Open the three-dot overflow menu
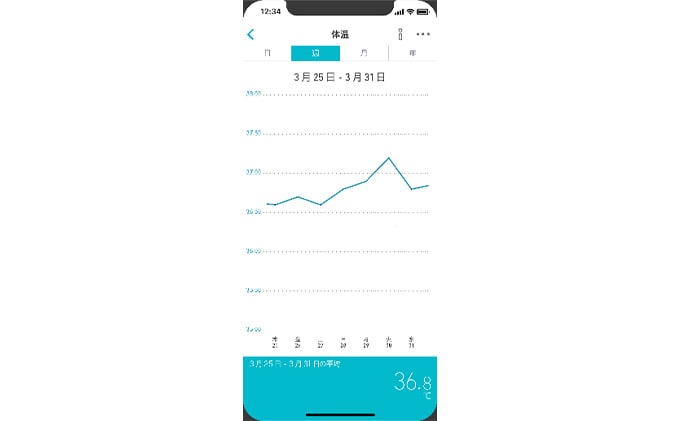The width and height of the screenshot is (680, 421). pyautogui.click(x=423, y=34)
